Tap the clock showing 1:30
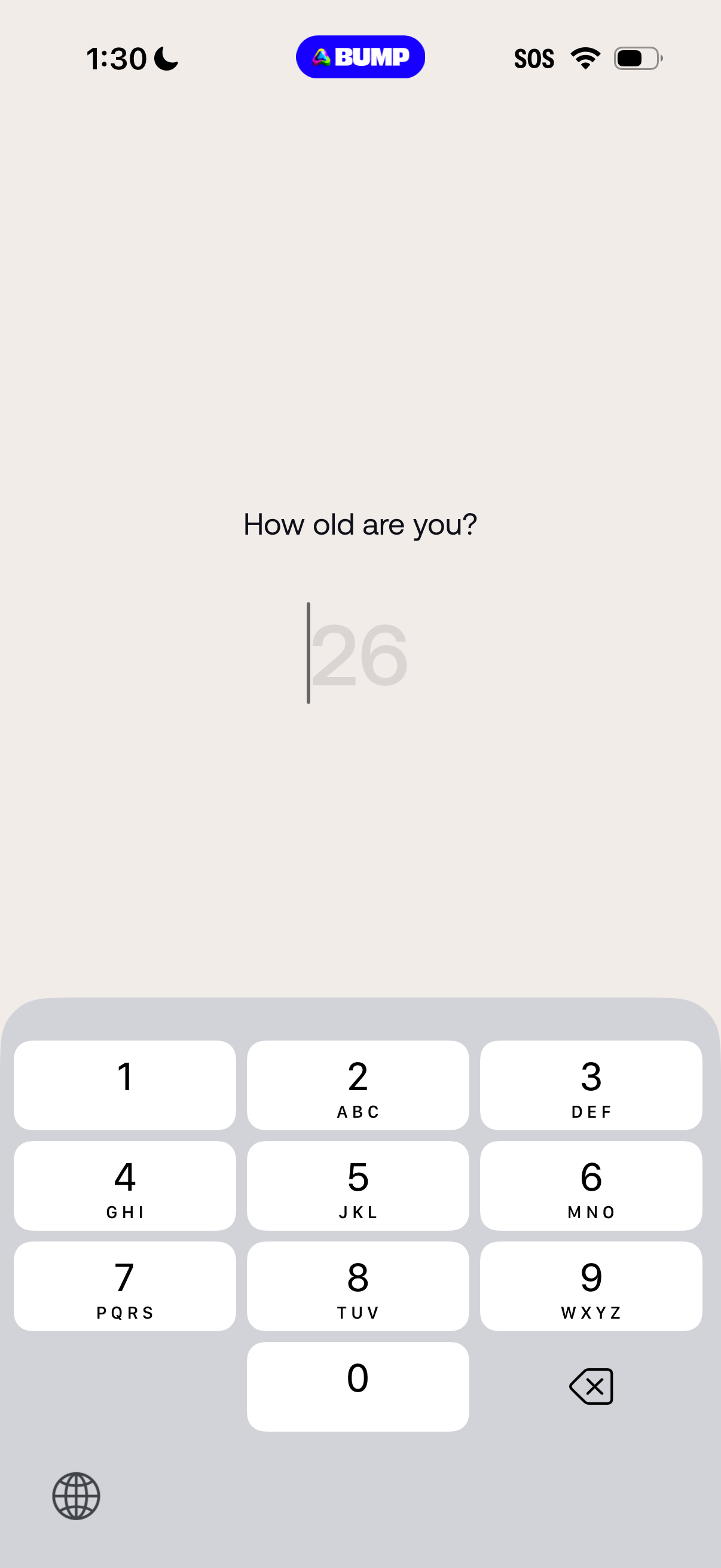This screenshot has height=1568, width=721. tap(117, 58)
